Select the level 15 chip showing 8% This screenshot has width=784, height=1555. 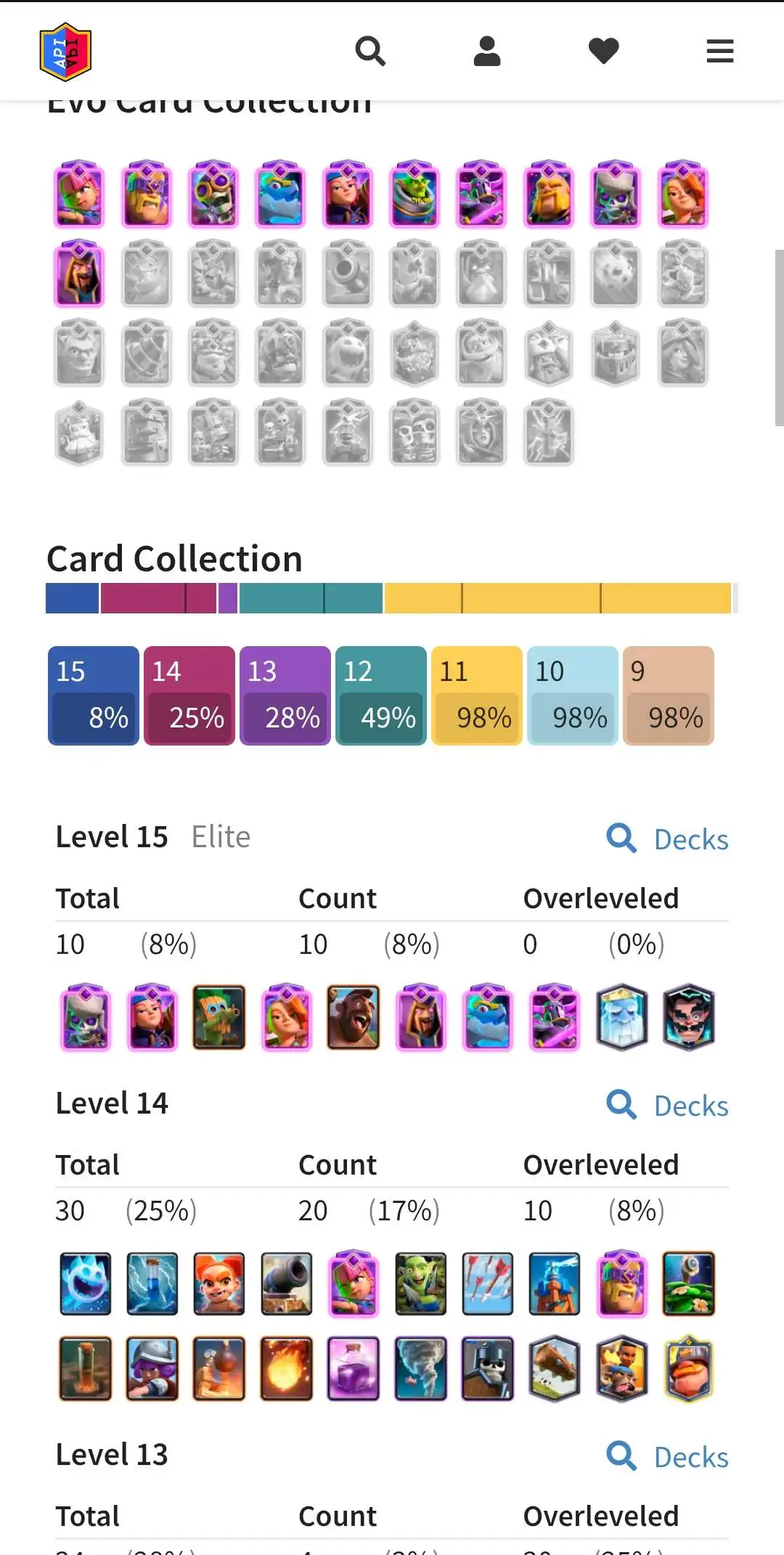[94, 695]
